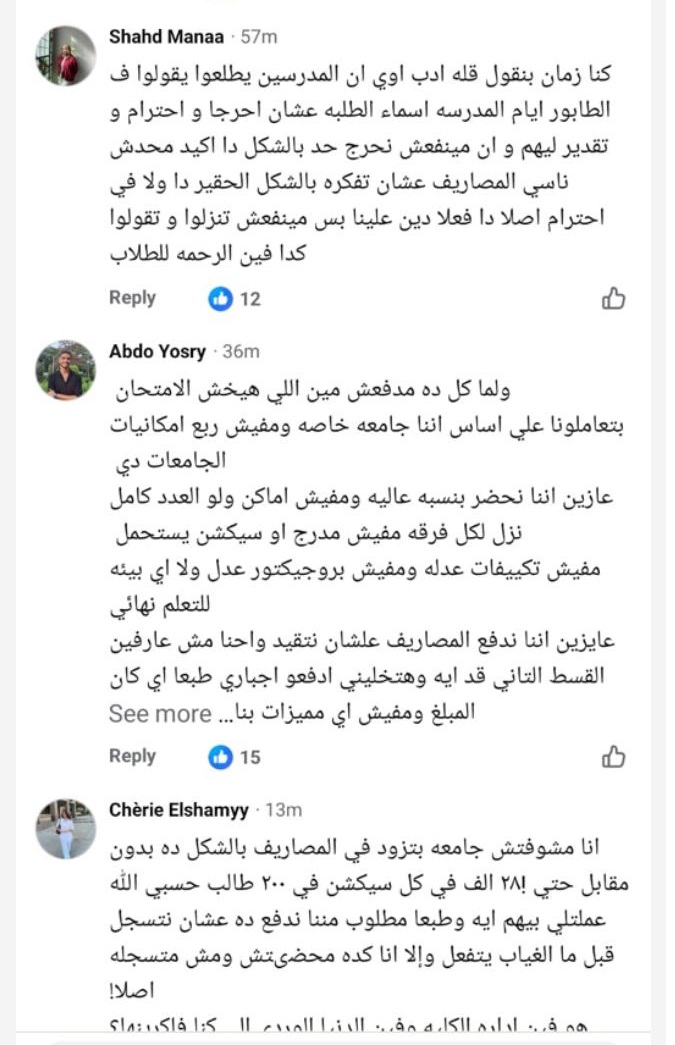Open Abdo Yosry's profile name
Viewport: 675px width, 1045px height.
158,351
